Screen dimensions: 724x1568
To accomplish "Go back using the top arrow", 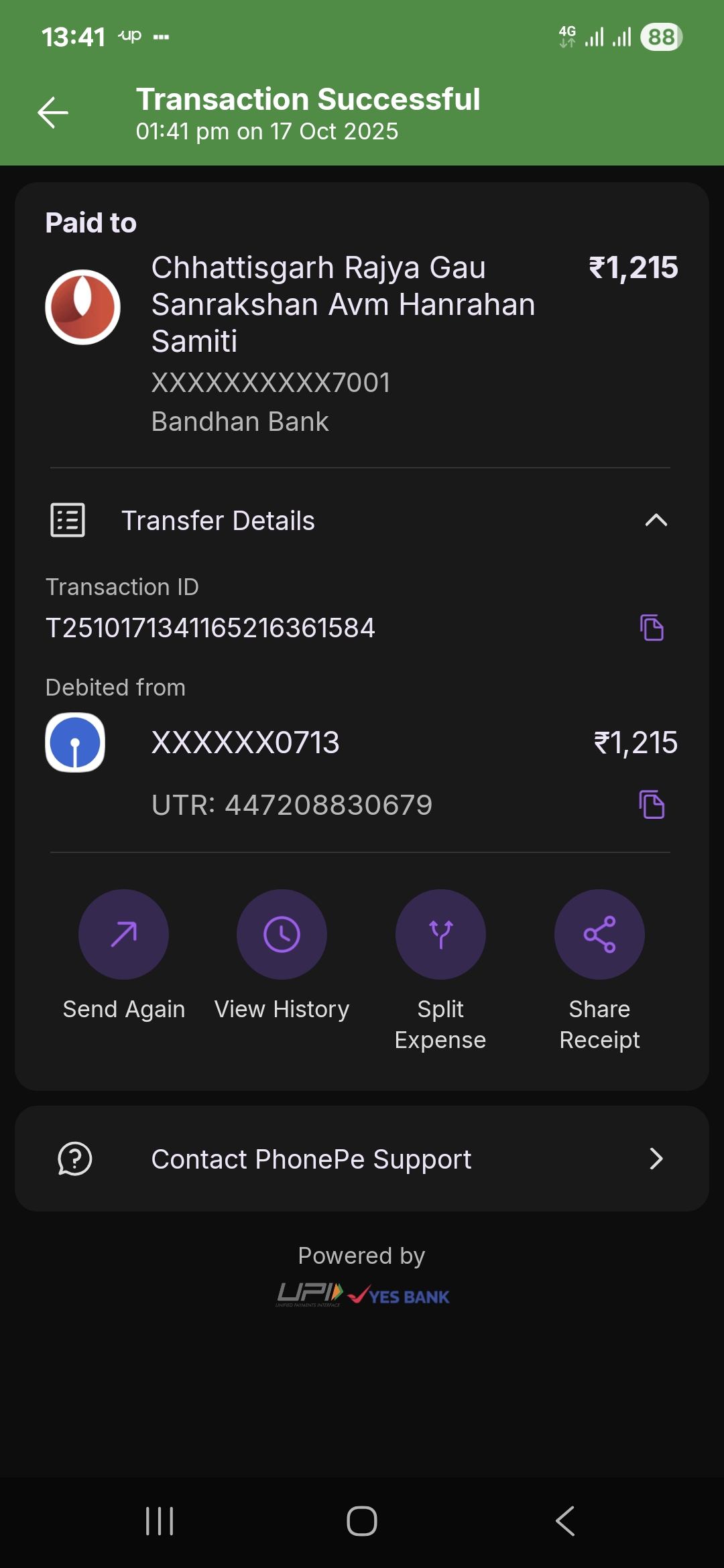I will tap(53, 113).
